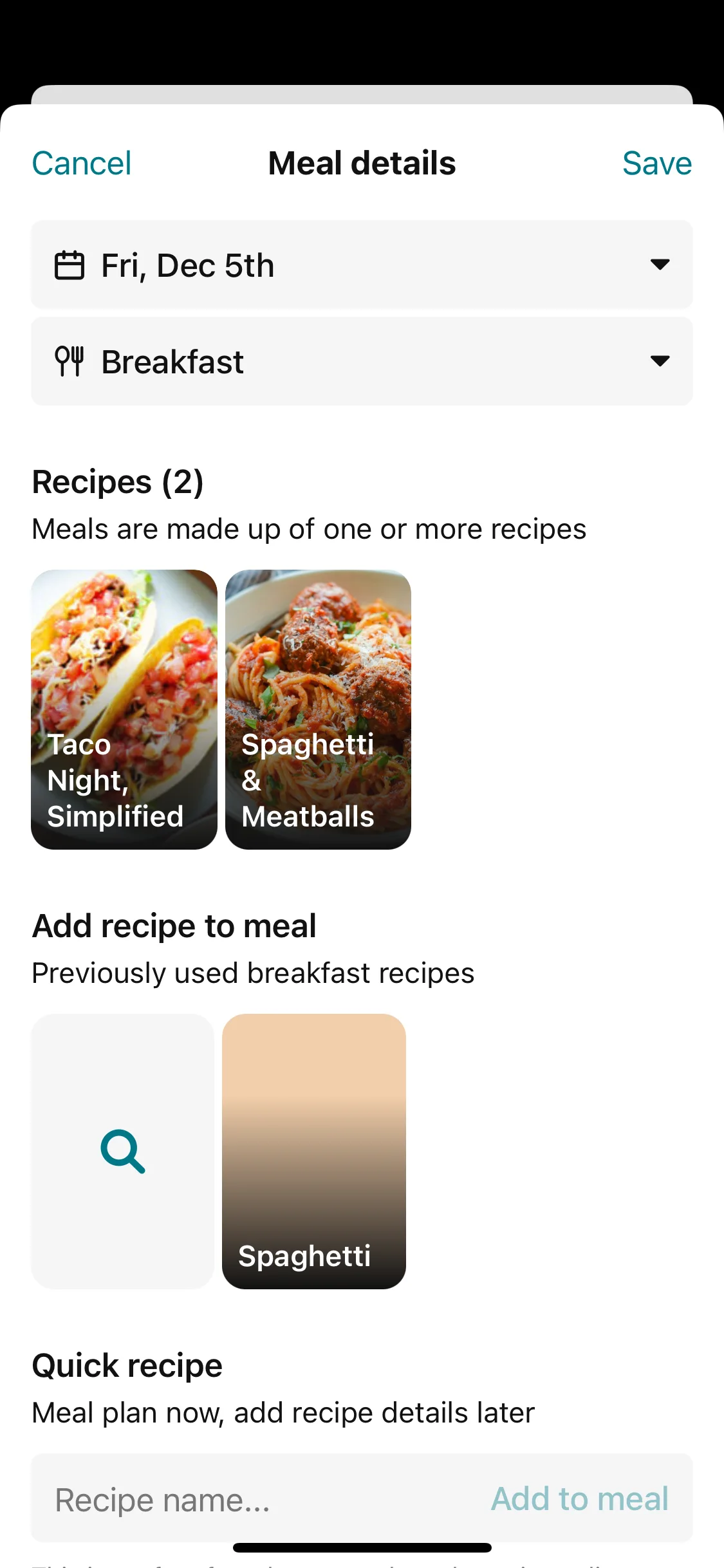Tap the Add to meal button
Image resolution: width=724 pixels, height=1568 pixels.
[580, 1499]
